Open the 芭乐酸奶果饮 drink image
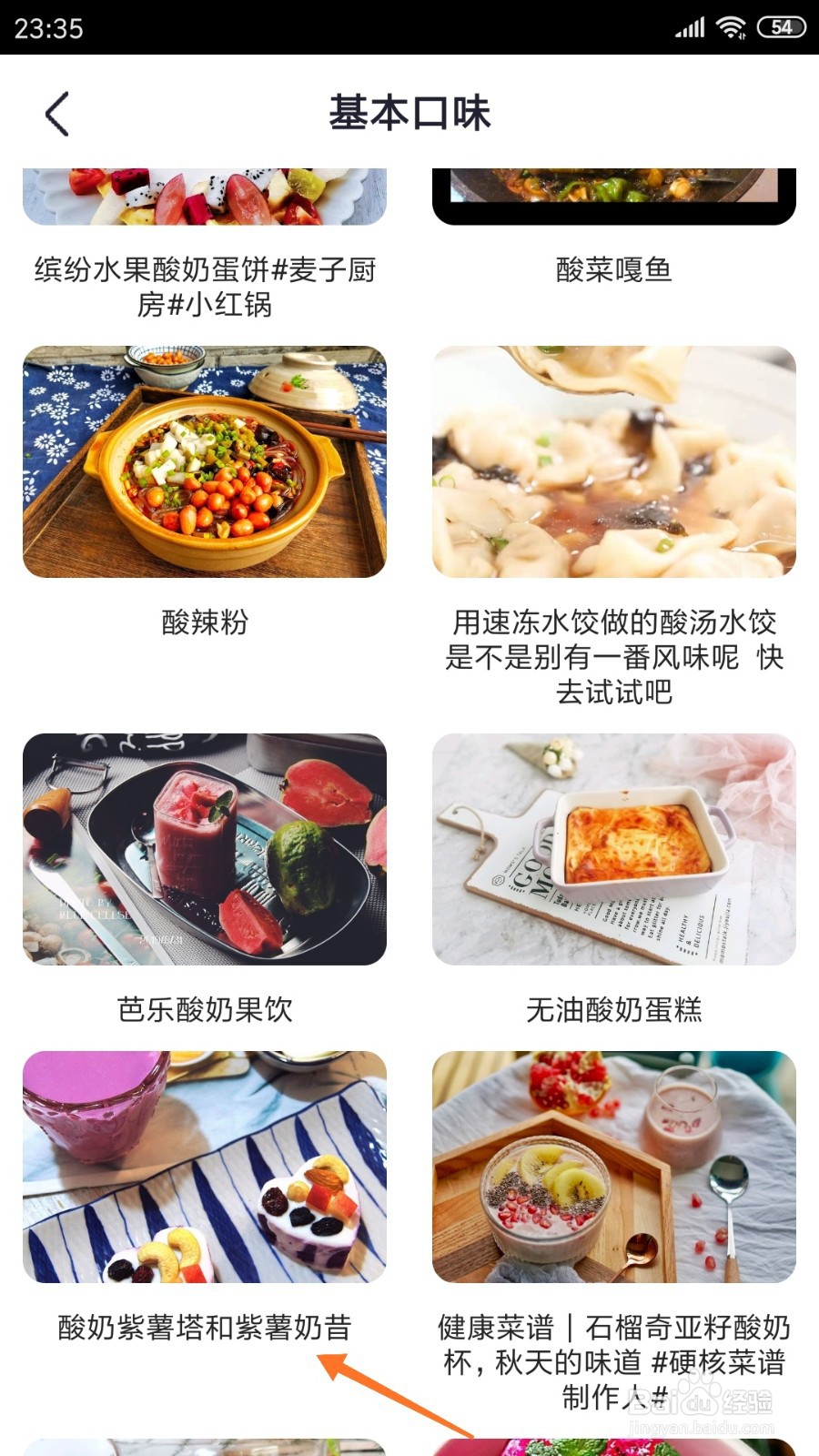The height and width of the screenshot is (1456, 819). tap(202, 851)
